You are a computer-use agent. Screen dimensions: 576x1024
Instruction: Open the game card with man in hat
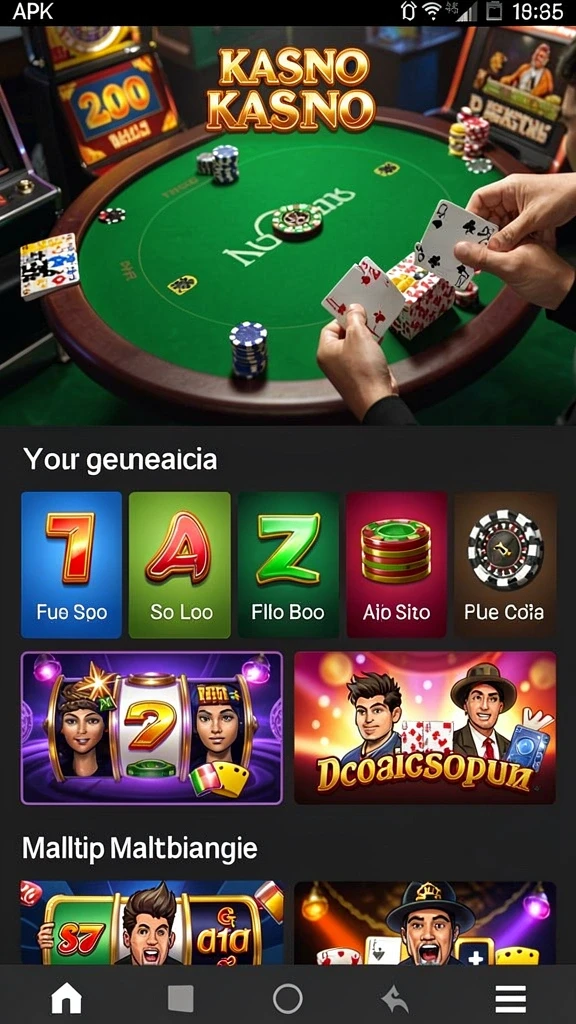point(425,922)
